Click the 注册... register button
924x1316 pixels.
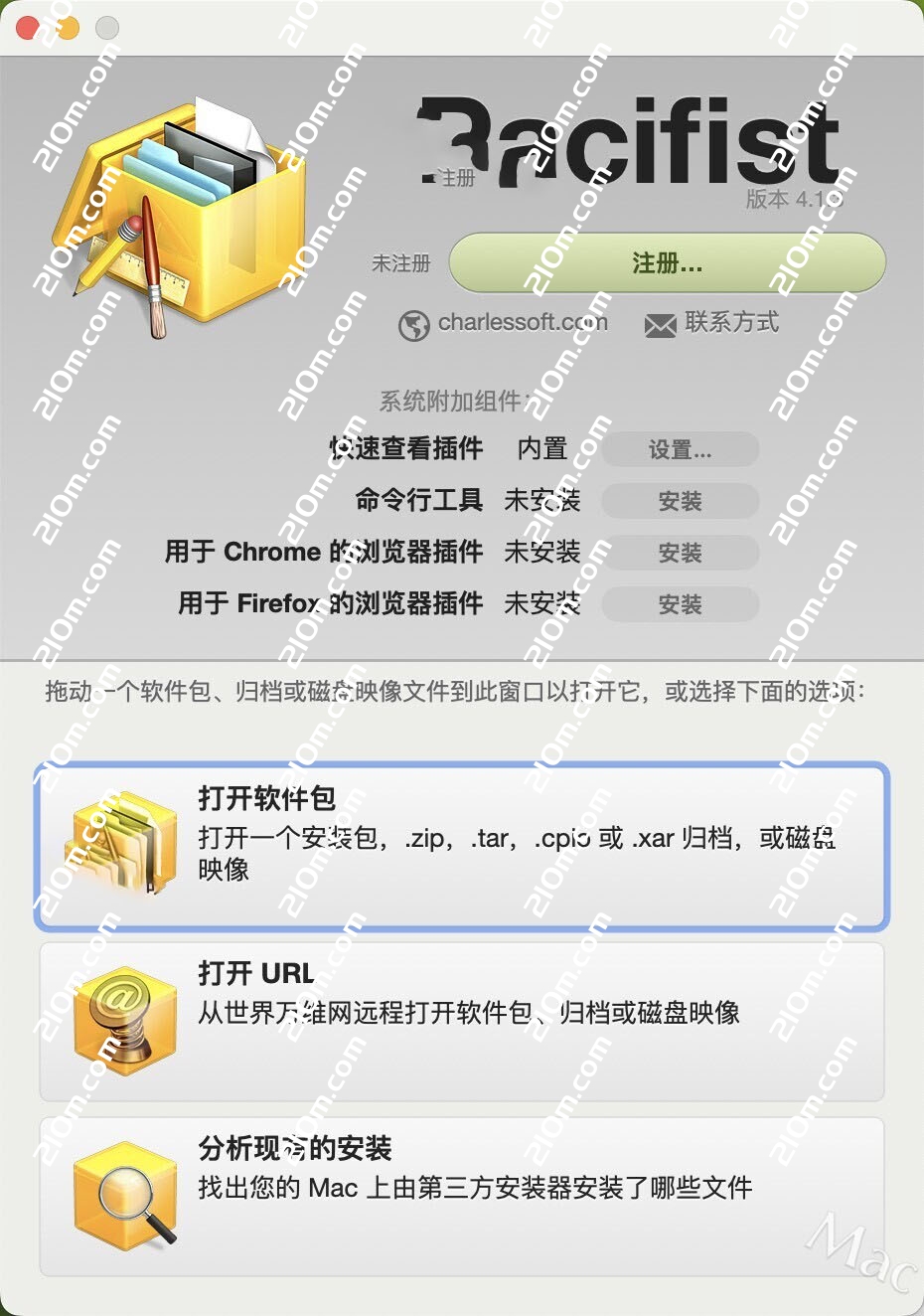click(667, 263)
